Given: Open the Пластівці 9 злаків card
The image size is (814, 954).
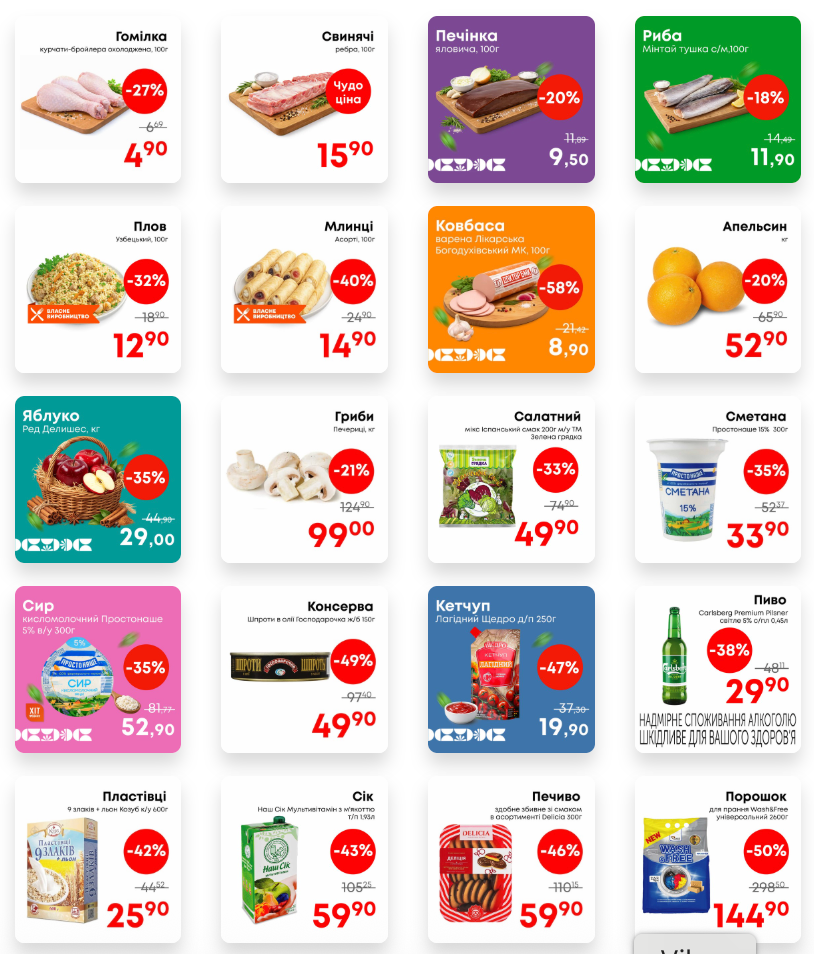Looking at the screenshot, I should (x=98, y=860).
